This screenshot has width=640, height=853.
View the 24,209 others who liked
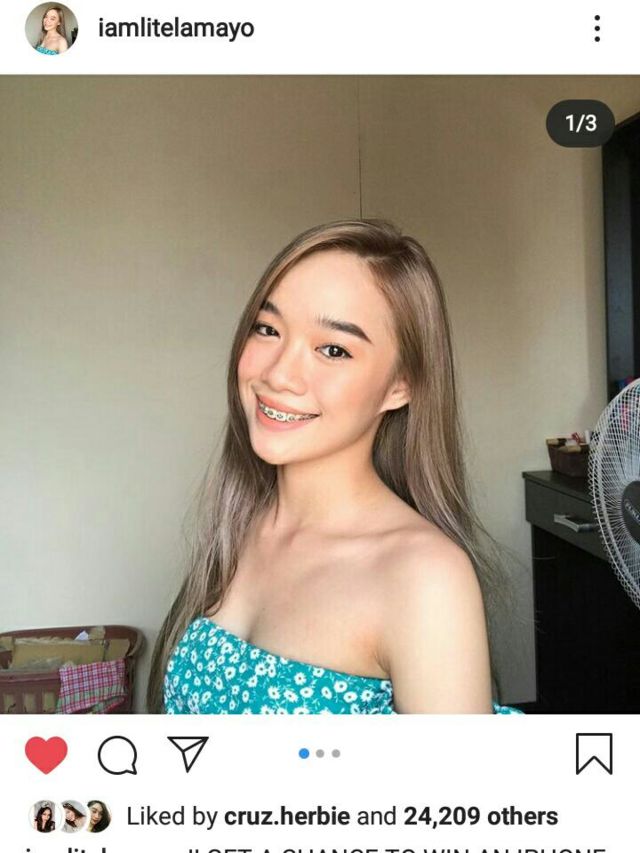[480, 817]
